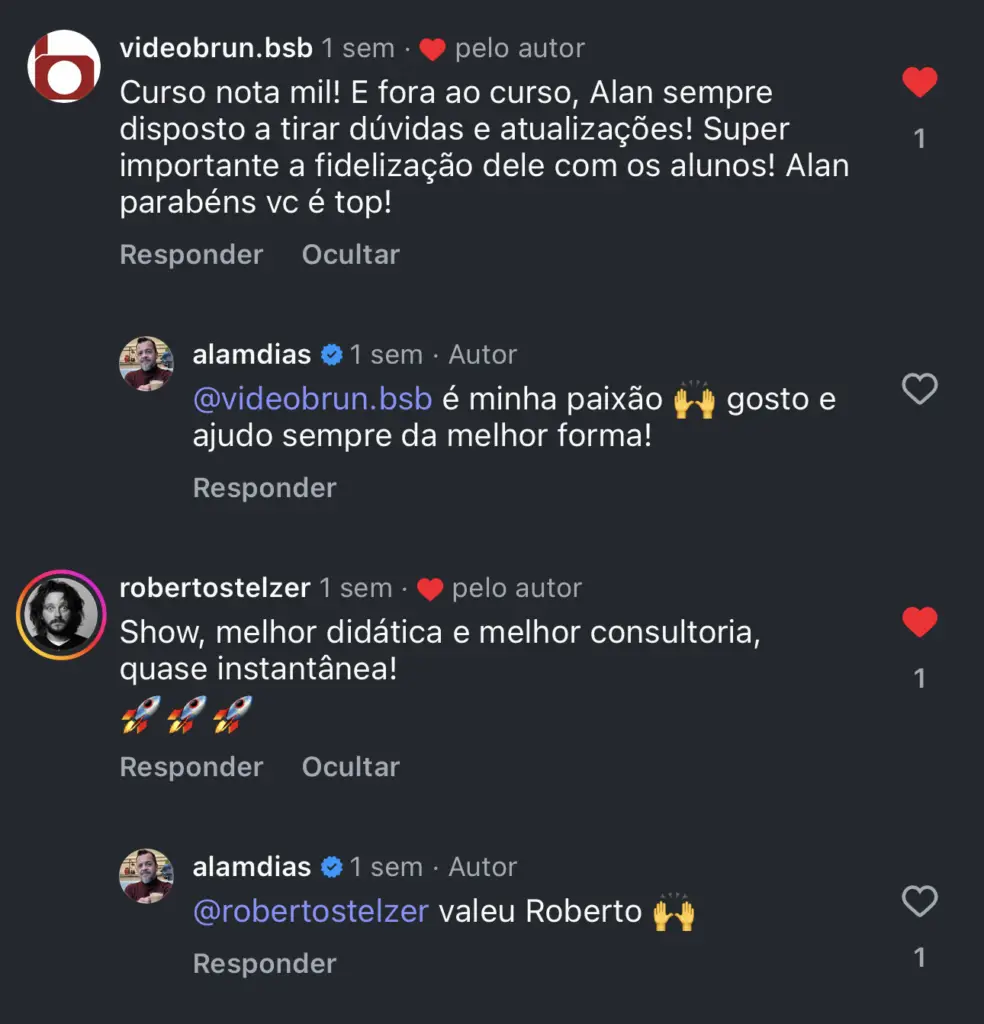The width and height of the screenshot is (984, 1024).
Task: Unlike videobrun.bsb's comment
Action: tap(919, 82)
